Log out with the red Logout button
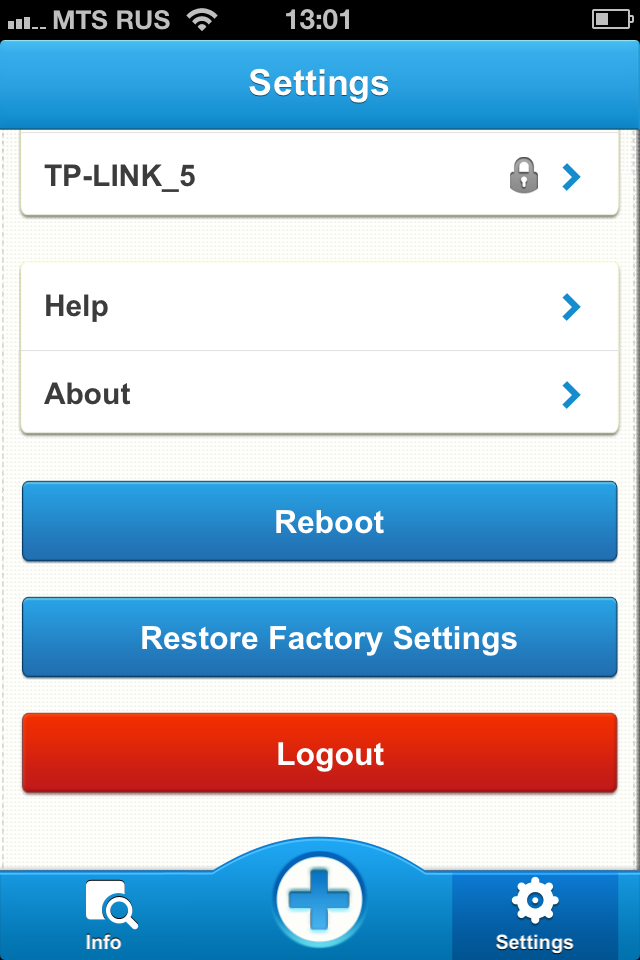Image resolution: width=640 pixels, height=960 pixels. [319, 754]
